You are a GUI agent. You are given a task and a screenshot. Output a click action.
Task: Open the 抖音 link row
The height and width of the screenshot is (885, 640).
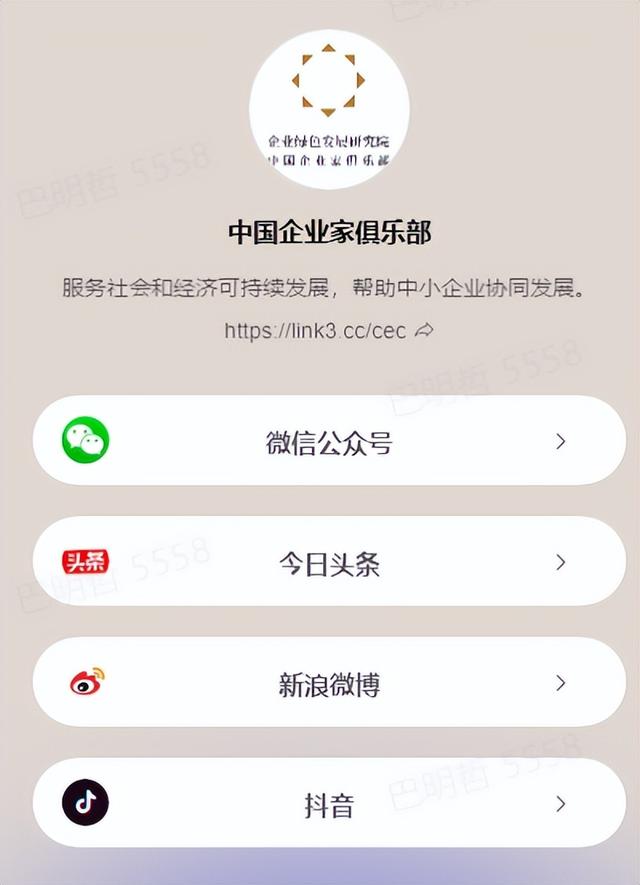click(x=329, y=804)
